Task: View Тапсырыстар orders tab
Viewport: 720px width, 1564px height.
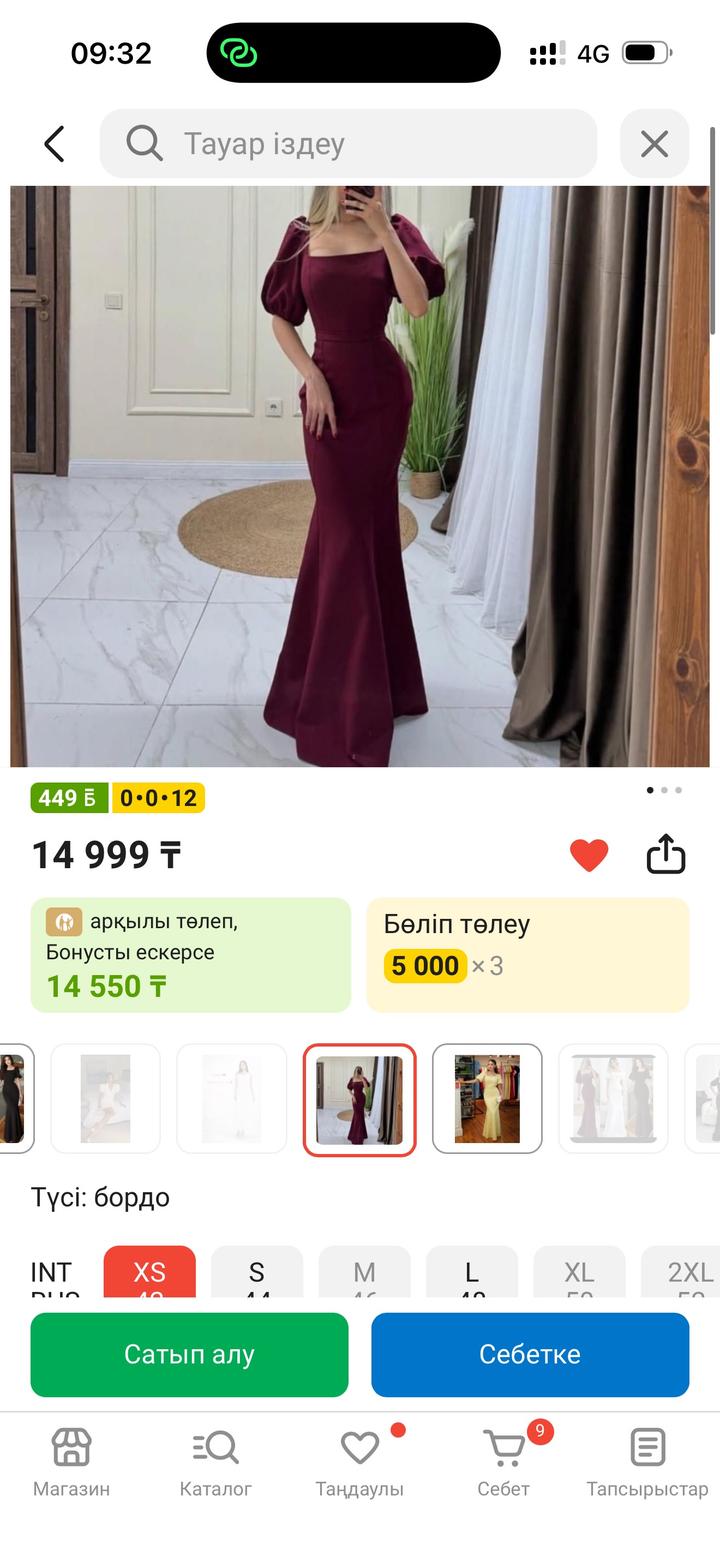Action: click(647, 1461)
